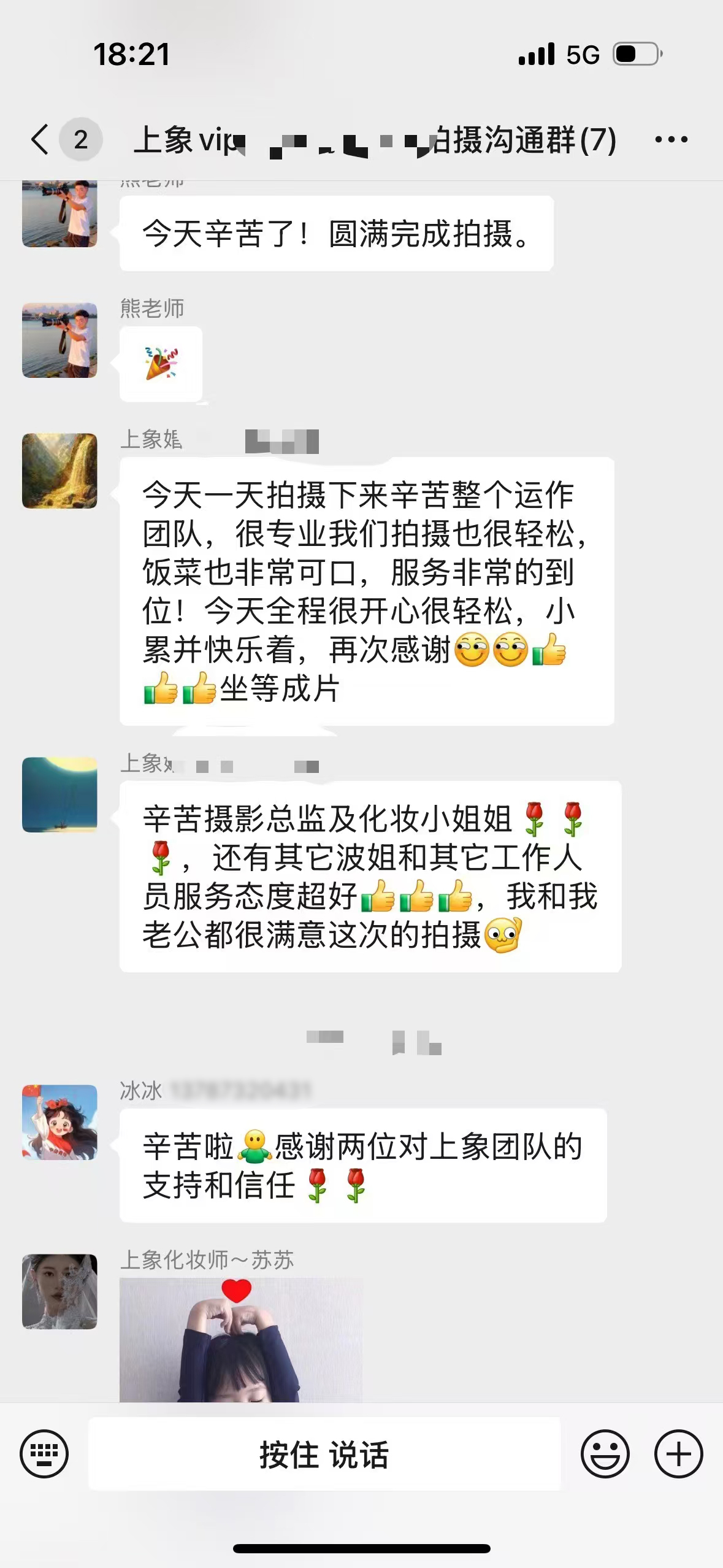
Task: Switch to keyboard text input
Action: pos(44,1453)
